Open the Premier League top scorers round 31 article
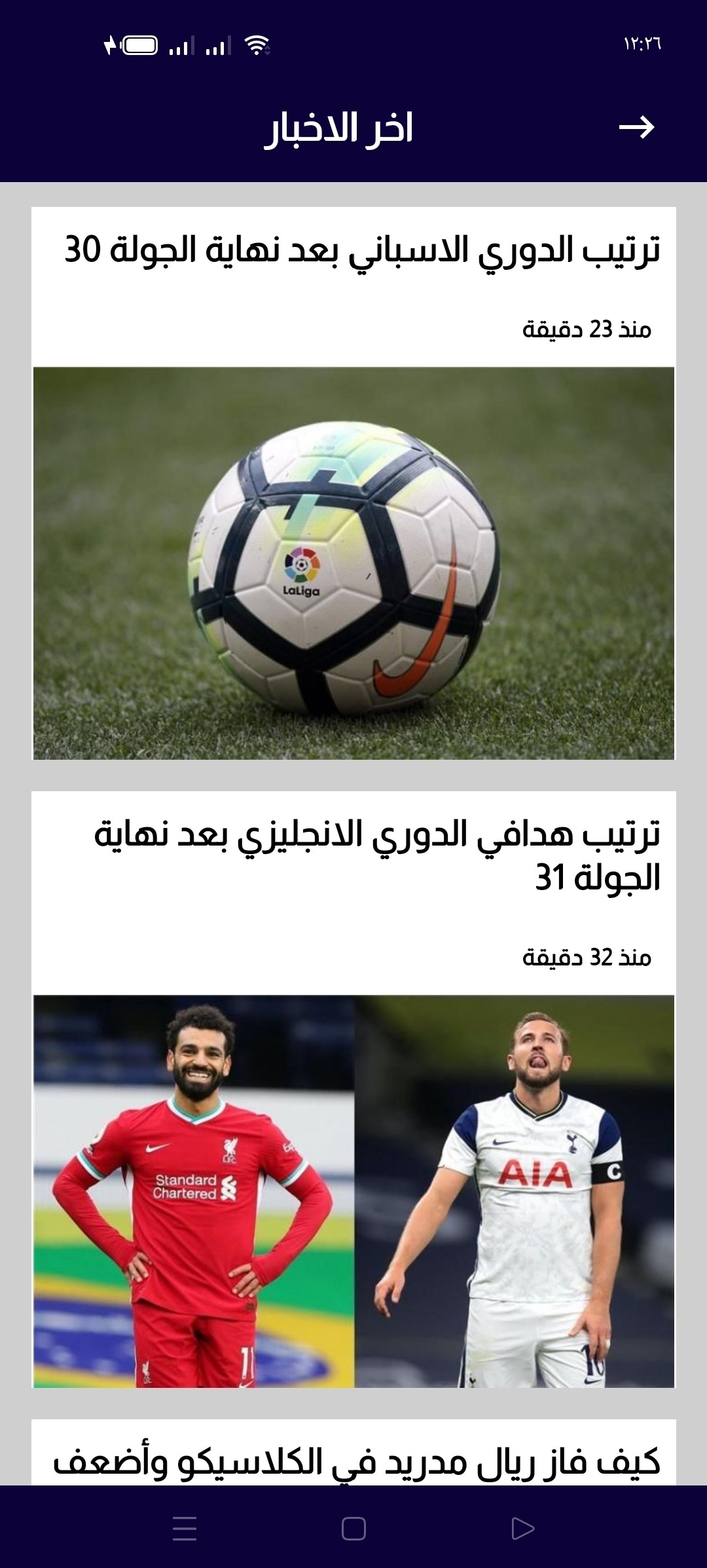 tap(376, 855)
